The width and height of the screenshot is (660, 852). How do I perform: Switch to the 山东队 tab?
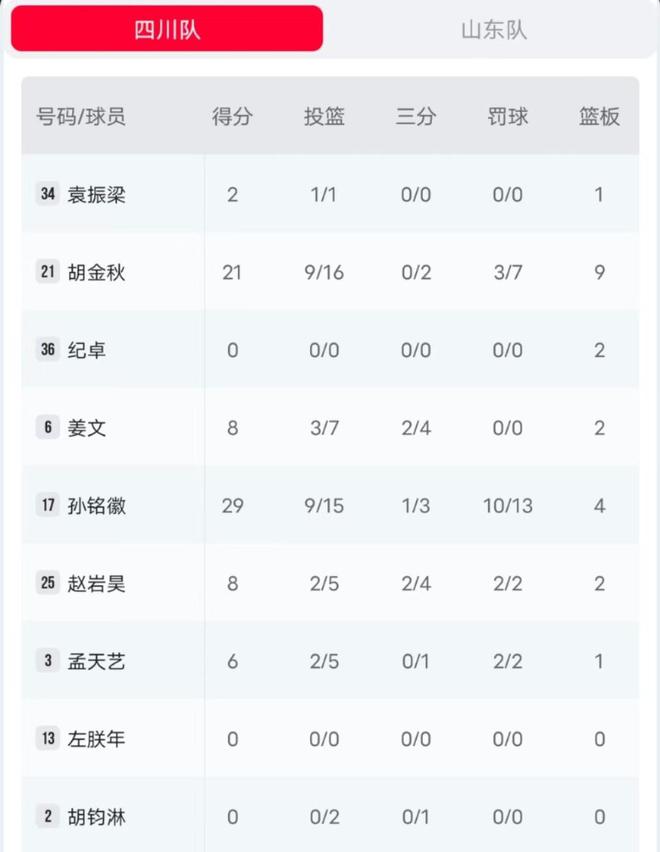(x=493, y=30)
